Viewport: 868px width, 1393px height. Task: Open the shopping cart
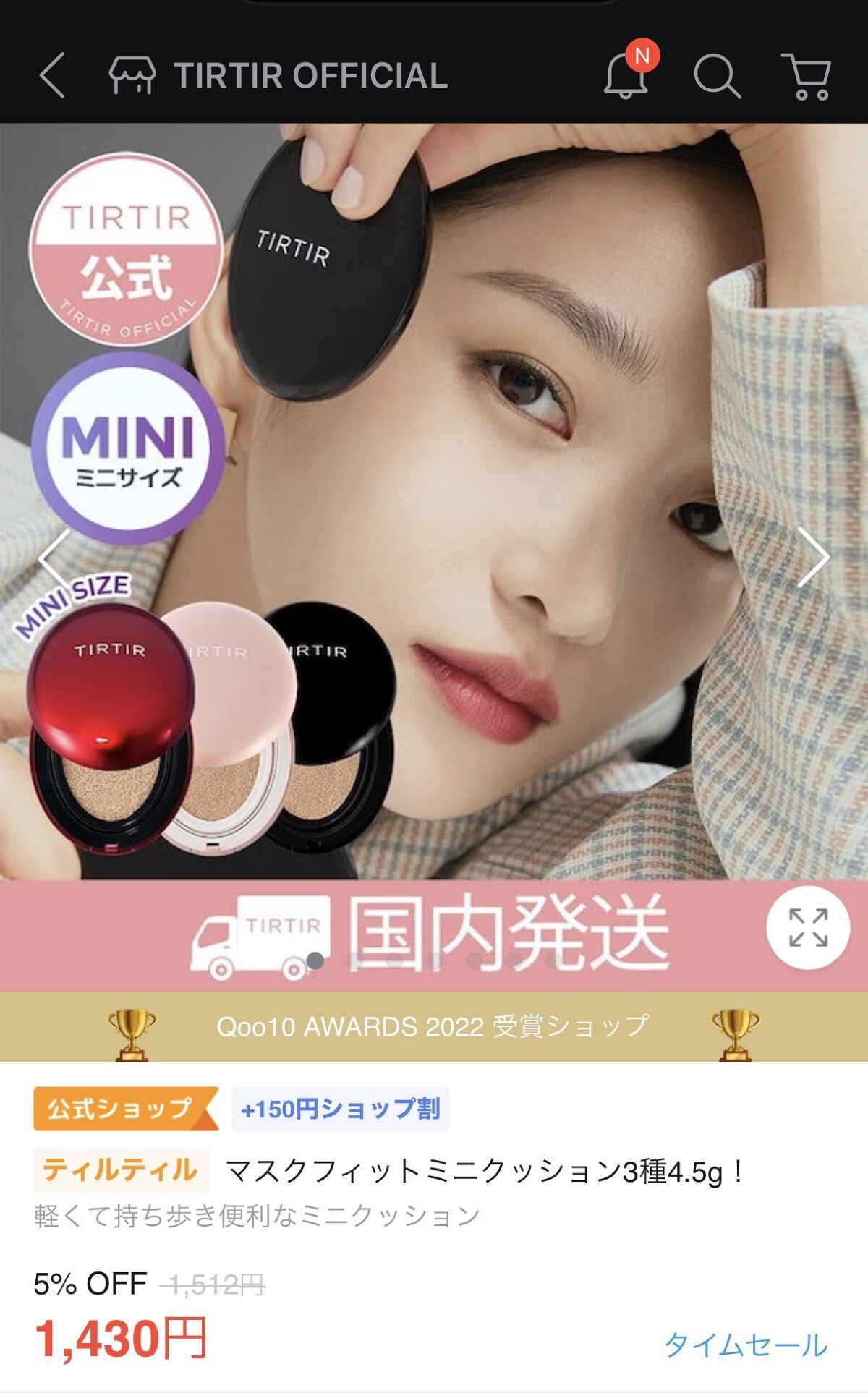806,75
